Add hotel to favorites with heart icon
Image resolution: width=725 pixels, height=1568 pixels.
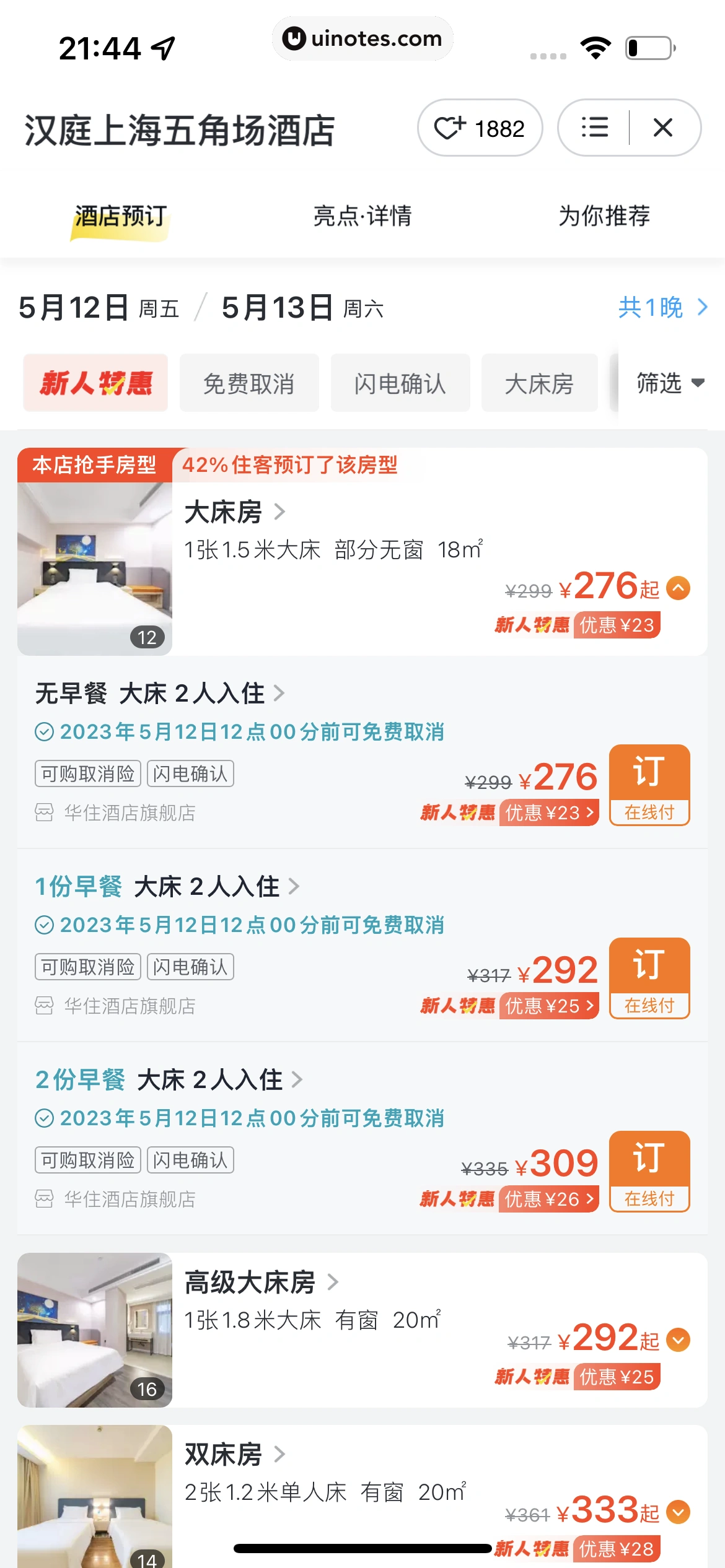pos(480,128)
